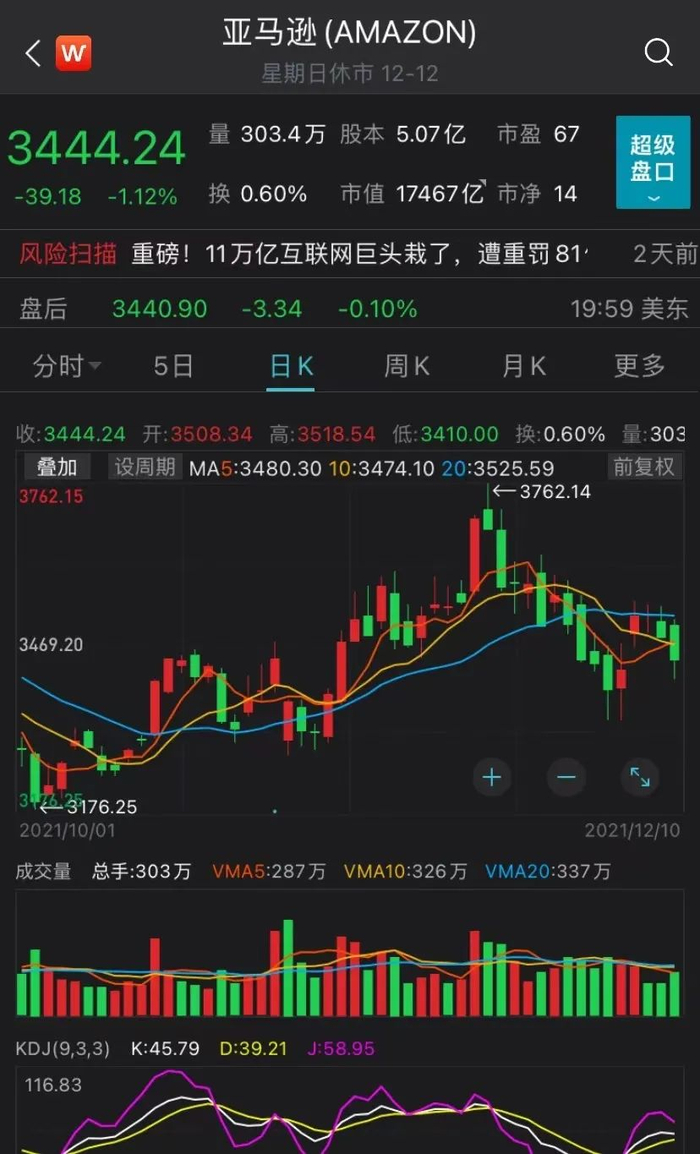The width and height of the screenshot is (700, 1154).
Task: Open the 风险扫描 news headline
Action: (360, 253)
